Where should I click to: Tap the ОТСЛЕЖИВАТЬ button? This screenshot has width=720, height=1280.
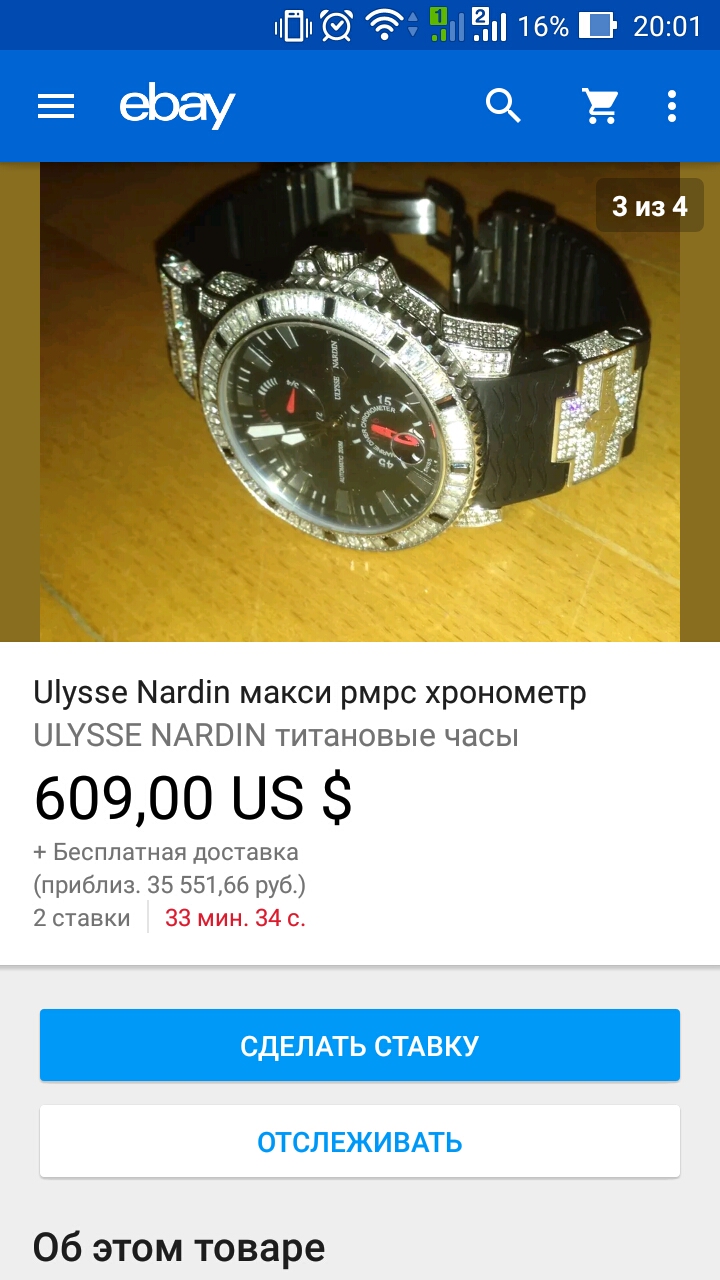click(x=360, y=1141)
